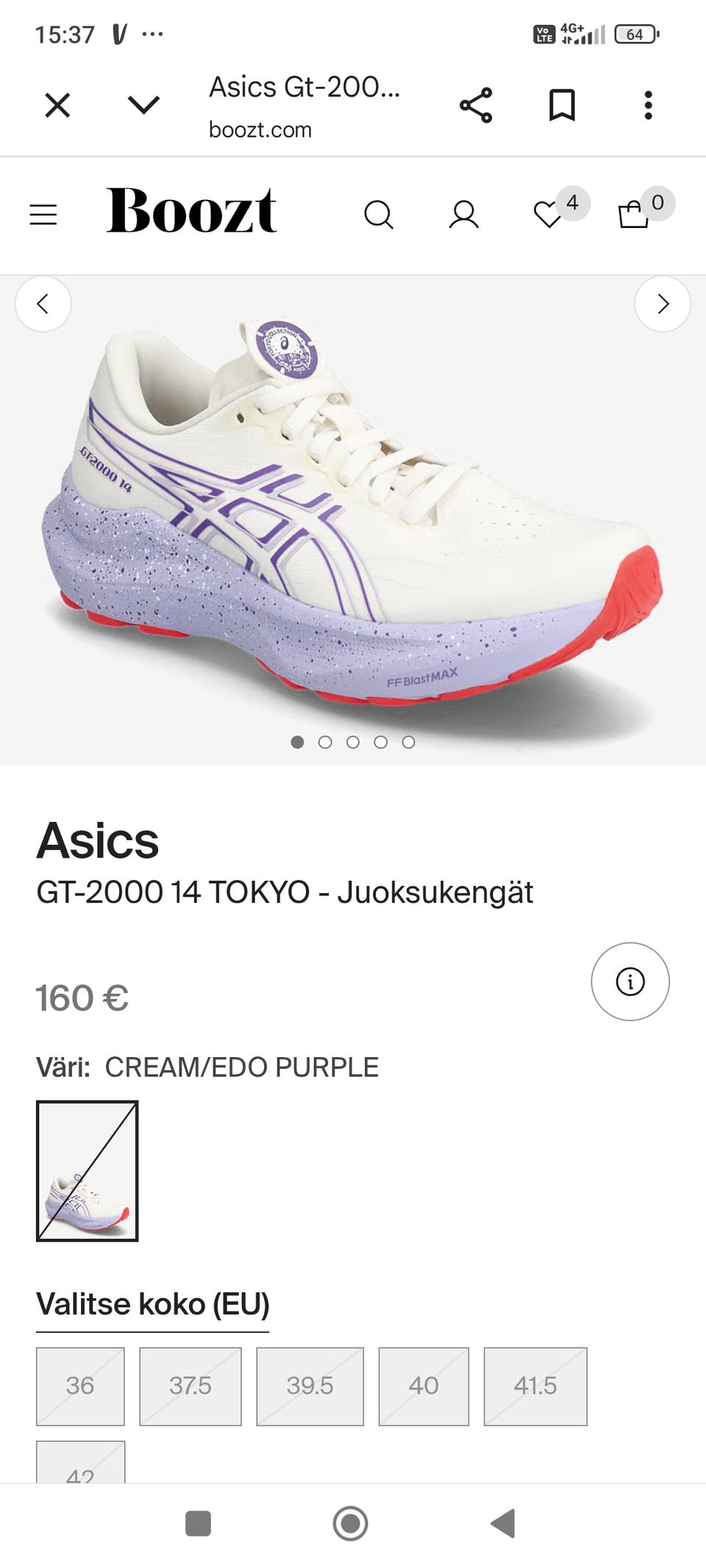Share this Asics product page
This screenshot has width=706, height=1568.
click(x=476, y=105)
